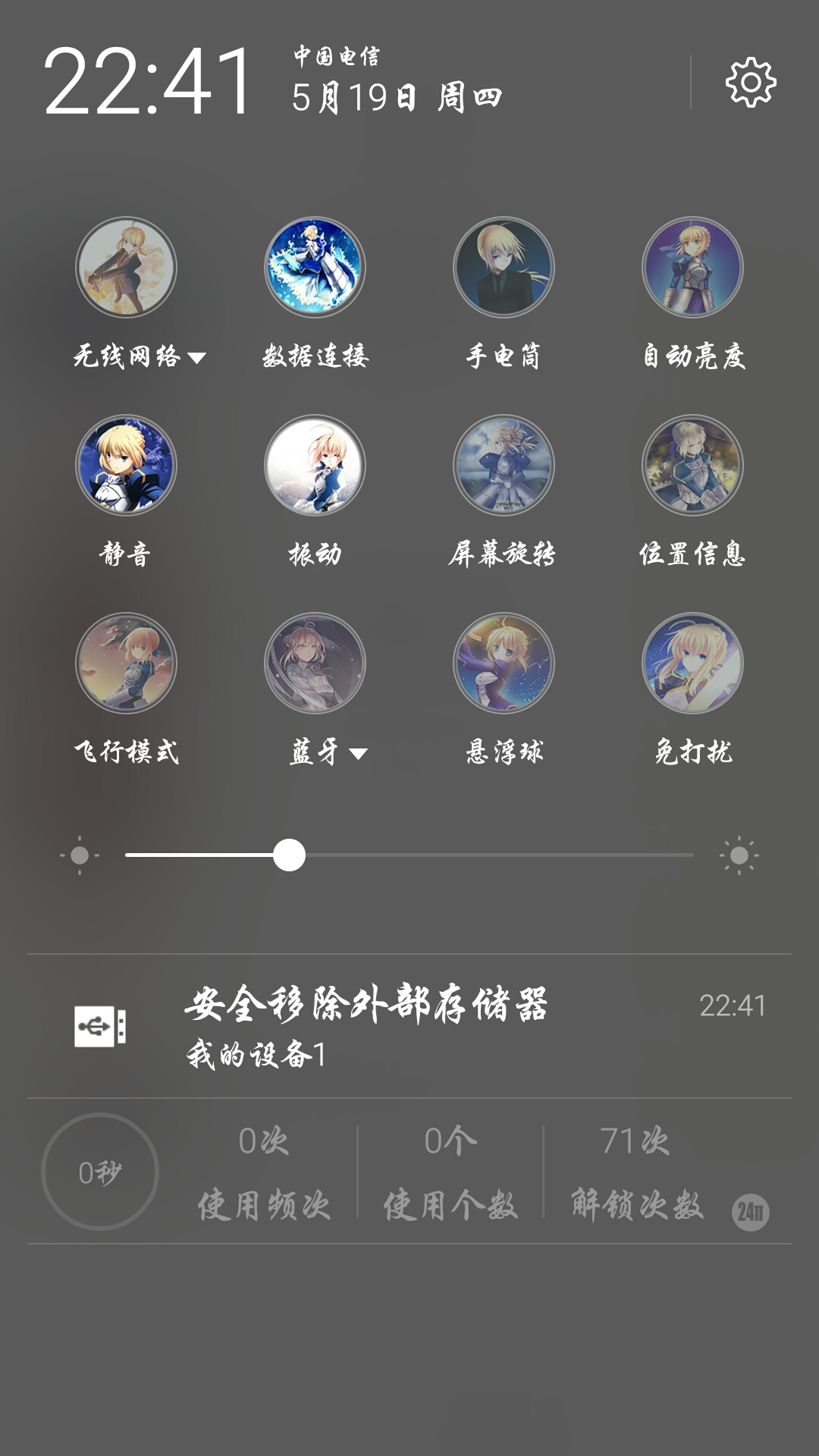Image resolution: width=819 pixels, height=1456 pixels.
Task: Enable 静音 silent mode
Action: (126, 465)
